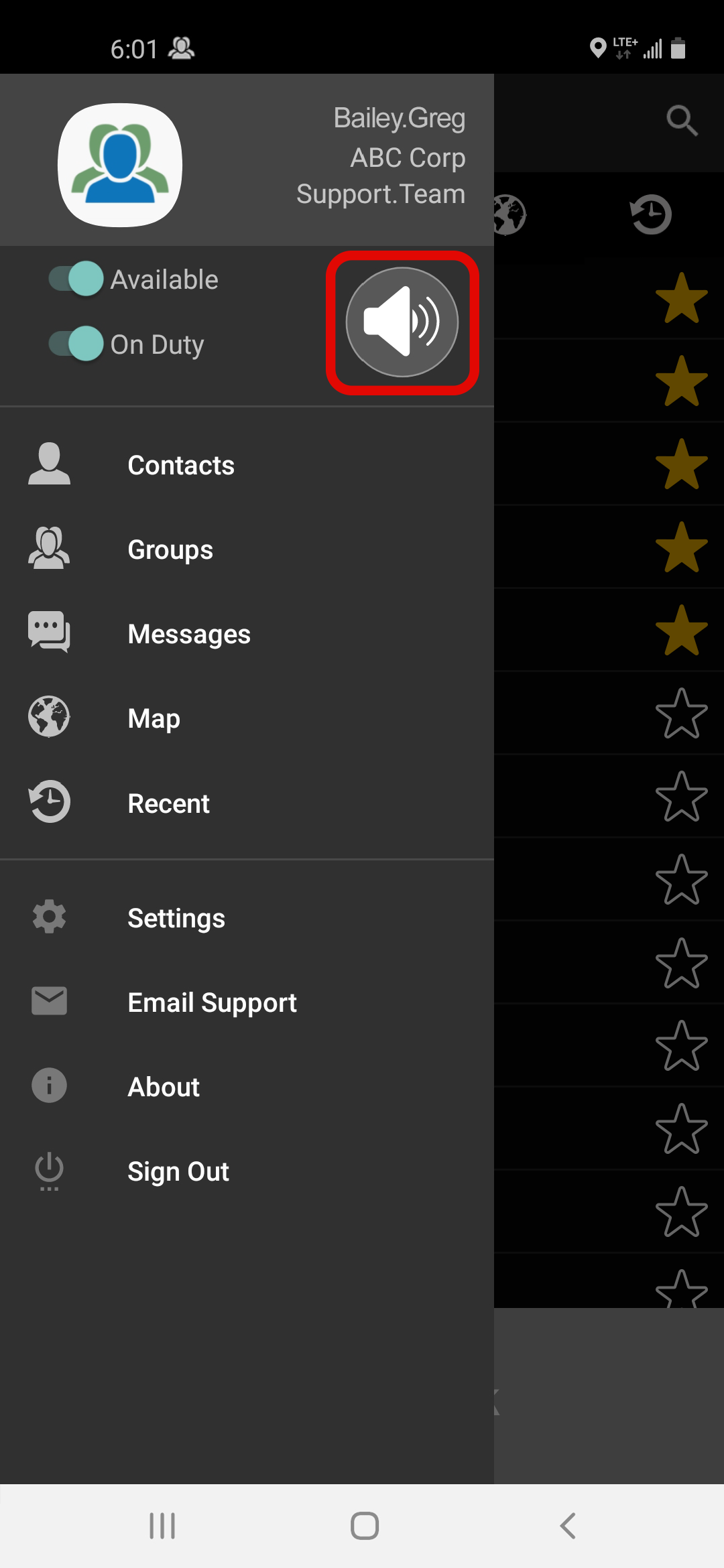Select the Groups icon
The height and width of the screenshot is (1568, 724).
pyautogui.click(x=48, y=548)
